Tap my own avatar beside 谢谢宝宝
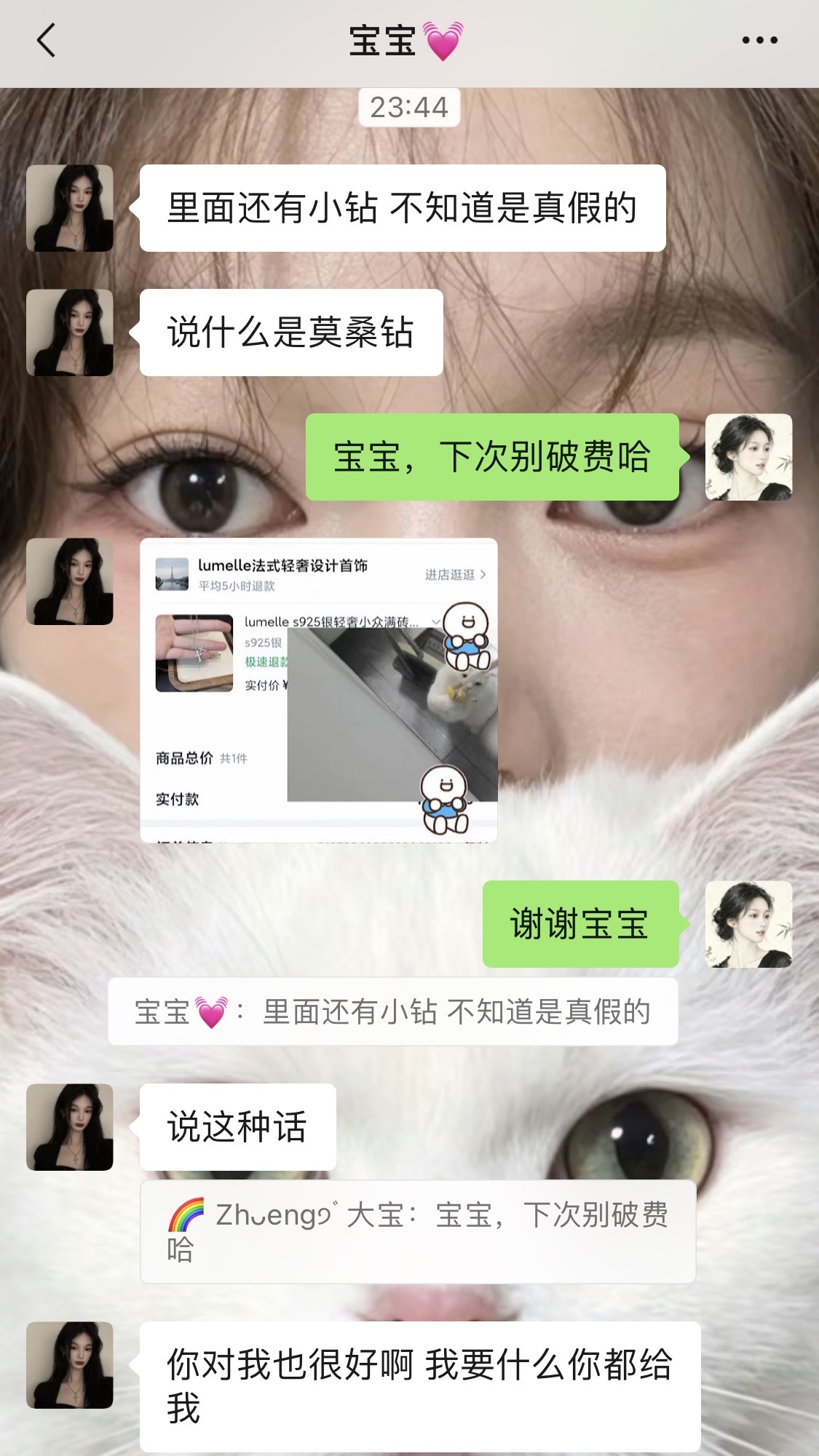Screen dimensions: 819x1456 pyautogui.click(x=748, y=924)
